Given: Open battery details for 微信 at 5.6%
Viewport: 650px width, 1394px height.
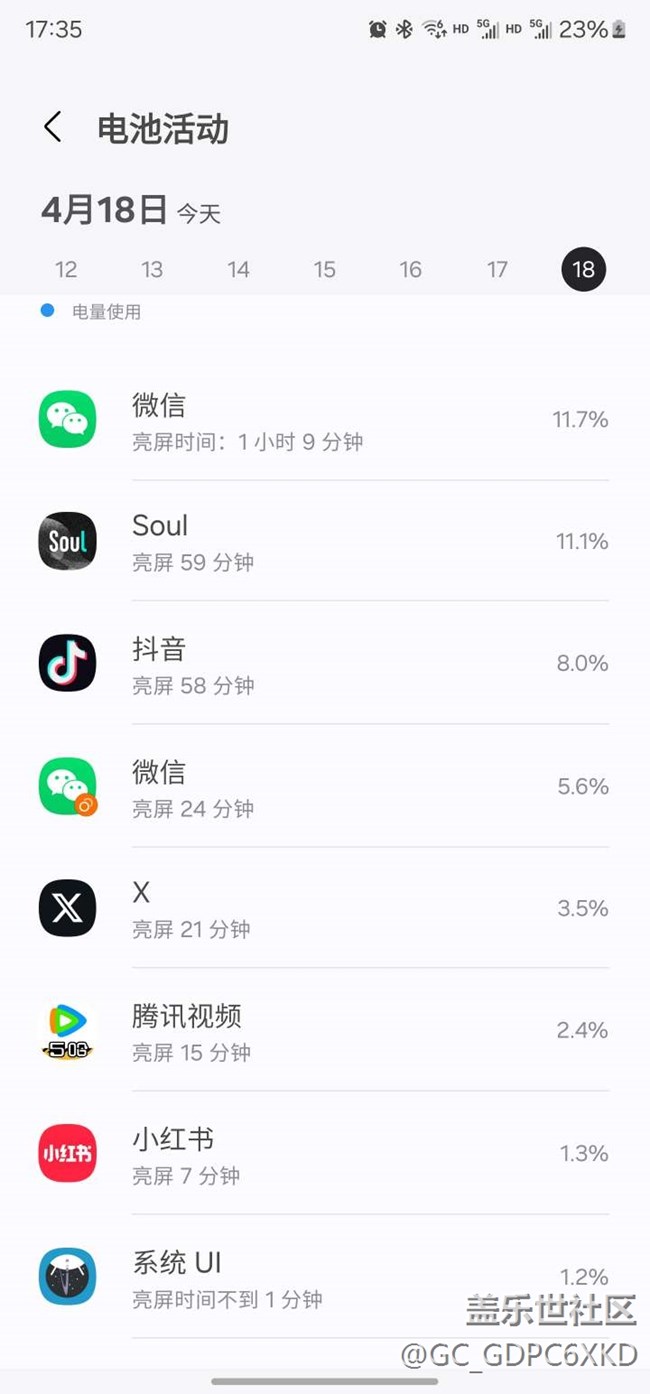Looking at the screenshot, I should click(325, 786).
